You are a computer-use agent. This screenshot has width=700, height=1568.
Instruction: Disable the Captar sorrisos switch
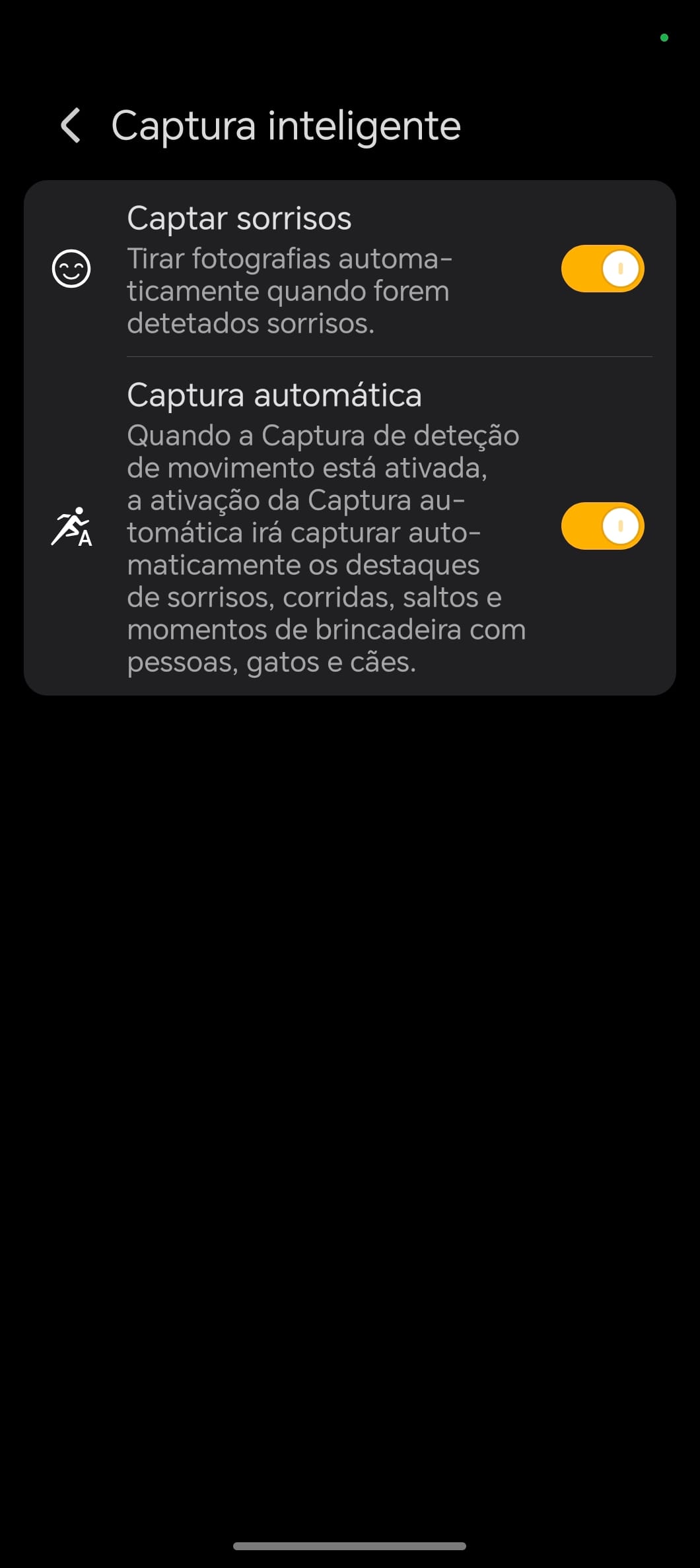click(602, 269)
